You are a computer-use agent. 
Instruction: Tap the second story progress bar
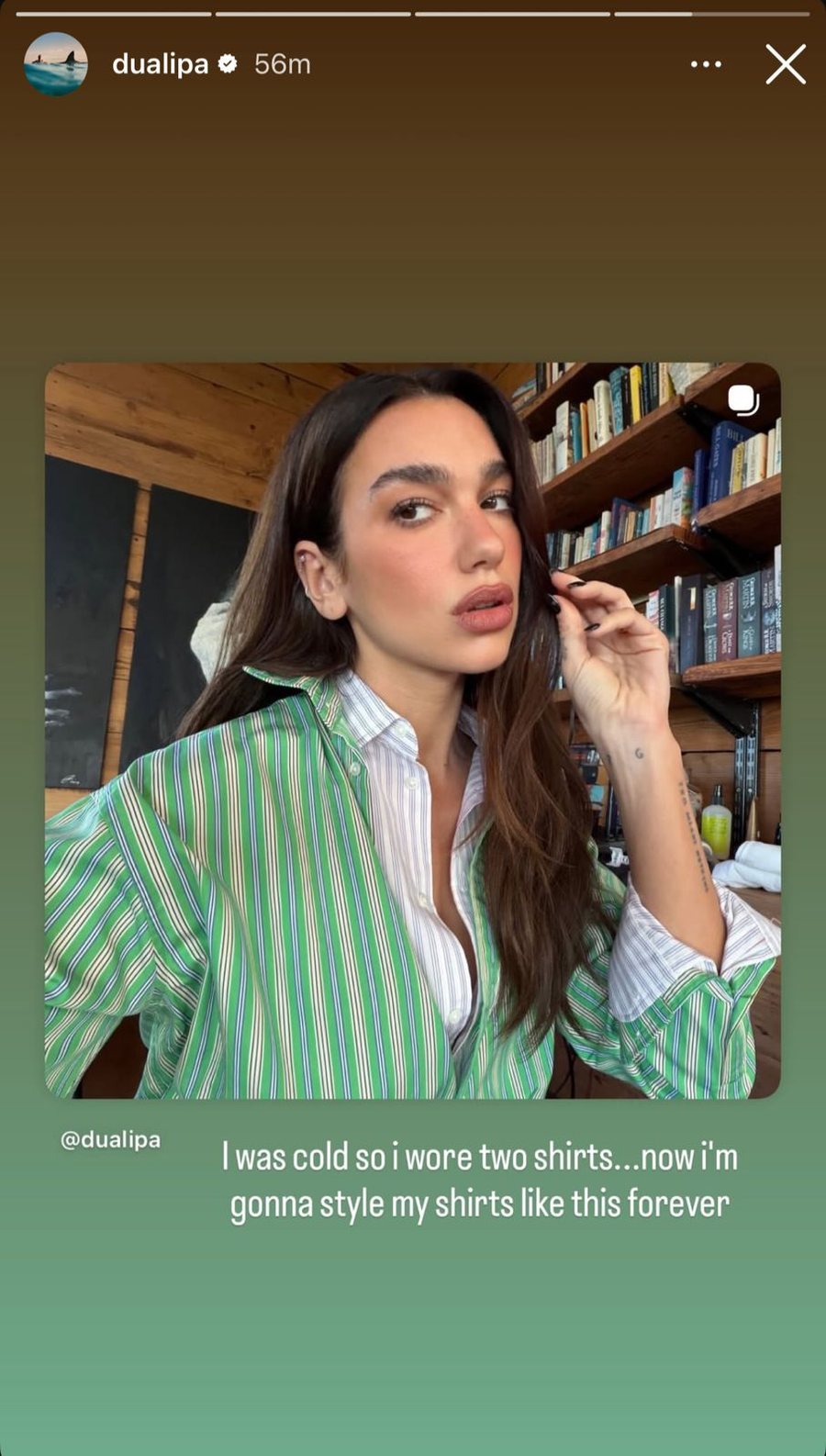pyautogui.click(x=312, y=15)
